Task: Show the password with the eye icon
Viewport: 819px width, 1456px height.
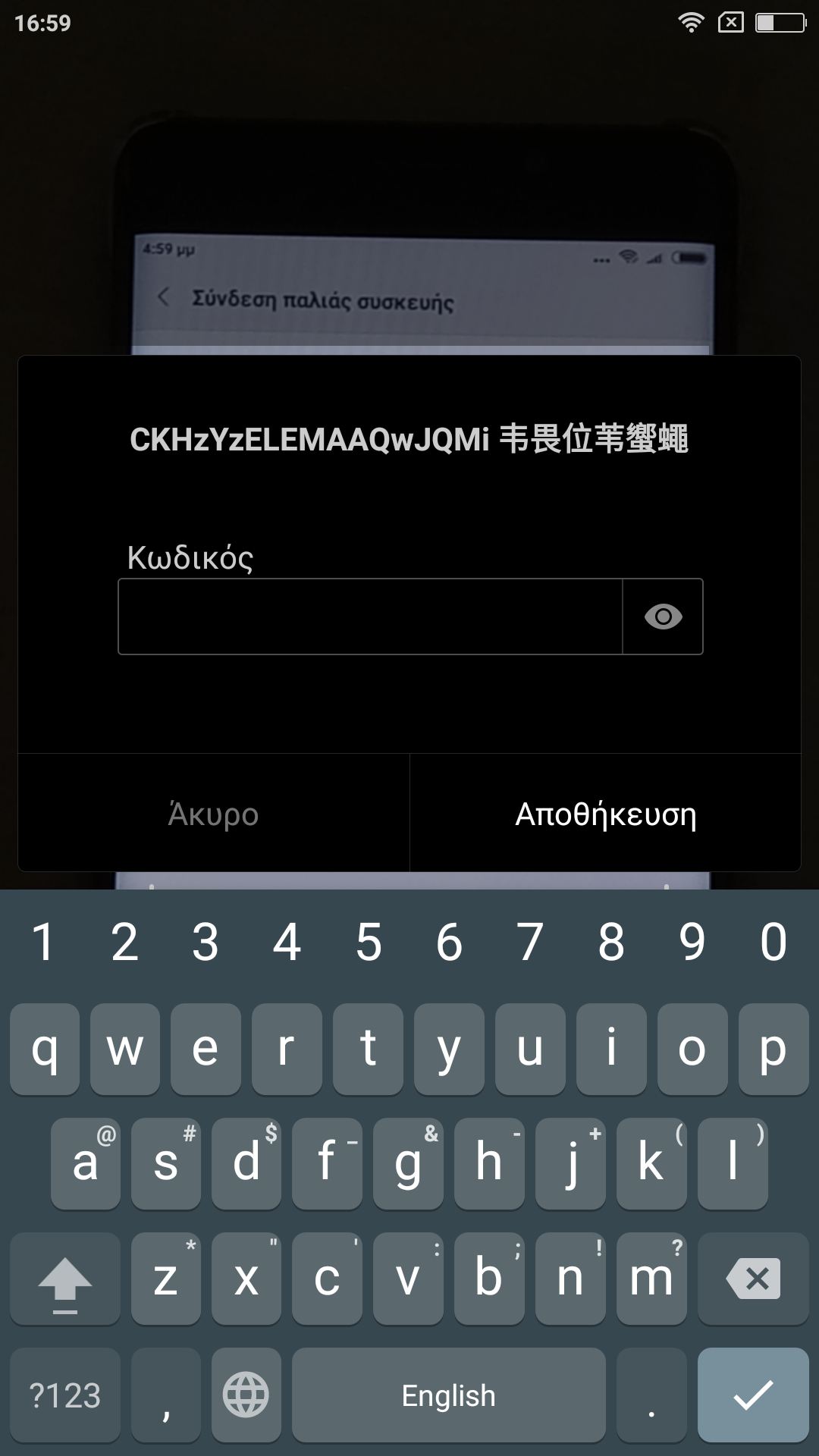Action: click(663, 617)
